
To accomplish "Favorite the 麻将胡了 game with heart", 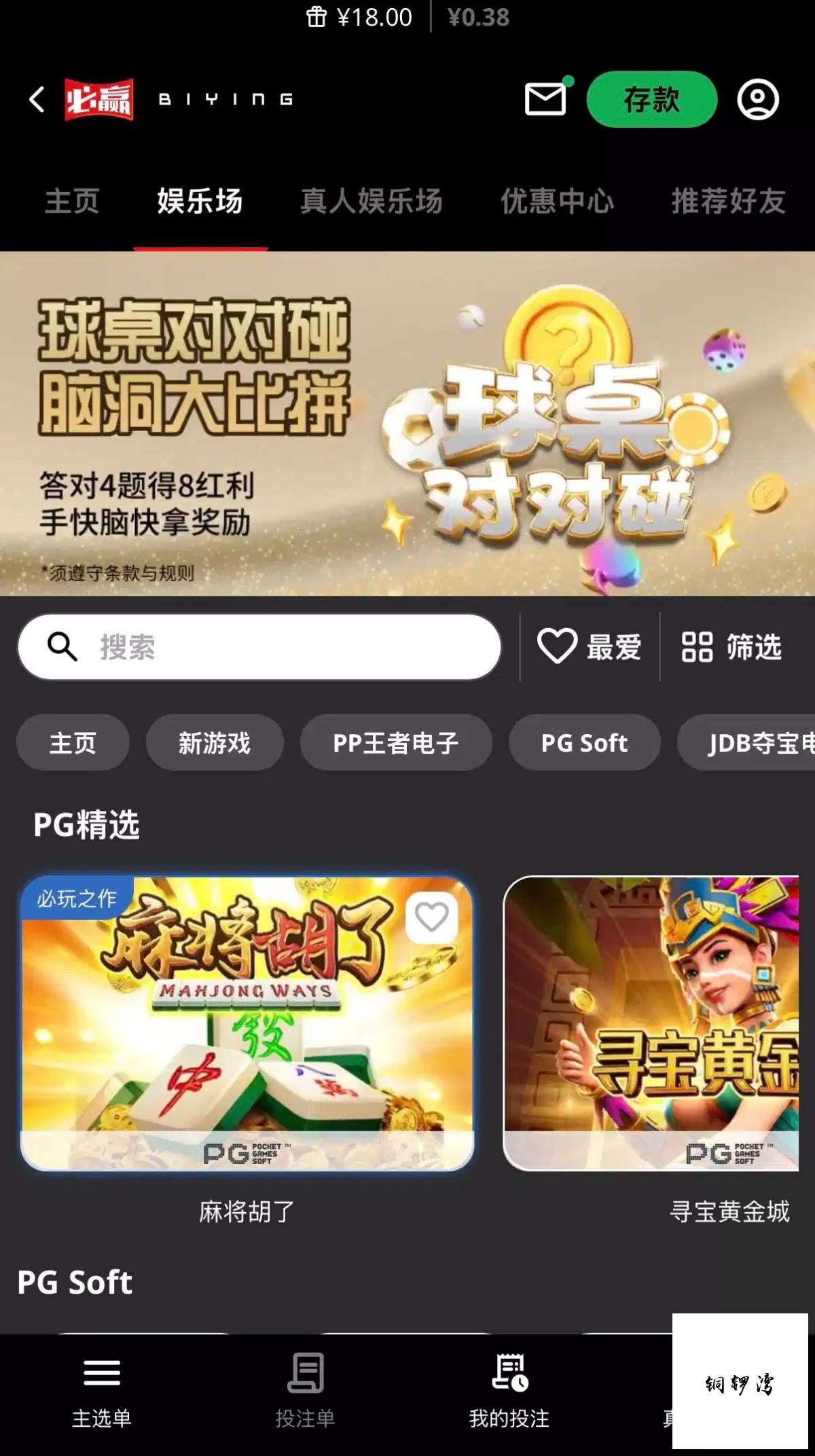I will [x=431, y=917].
